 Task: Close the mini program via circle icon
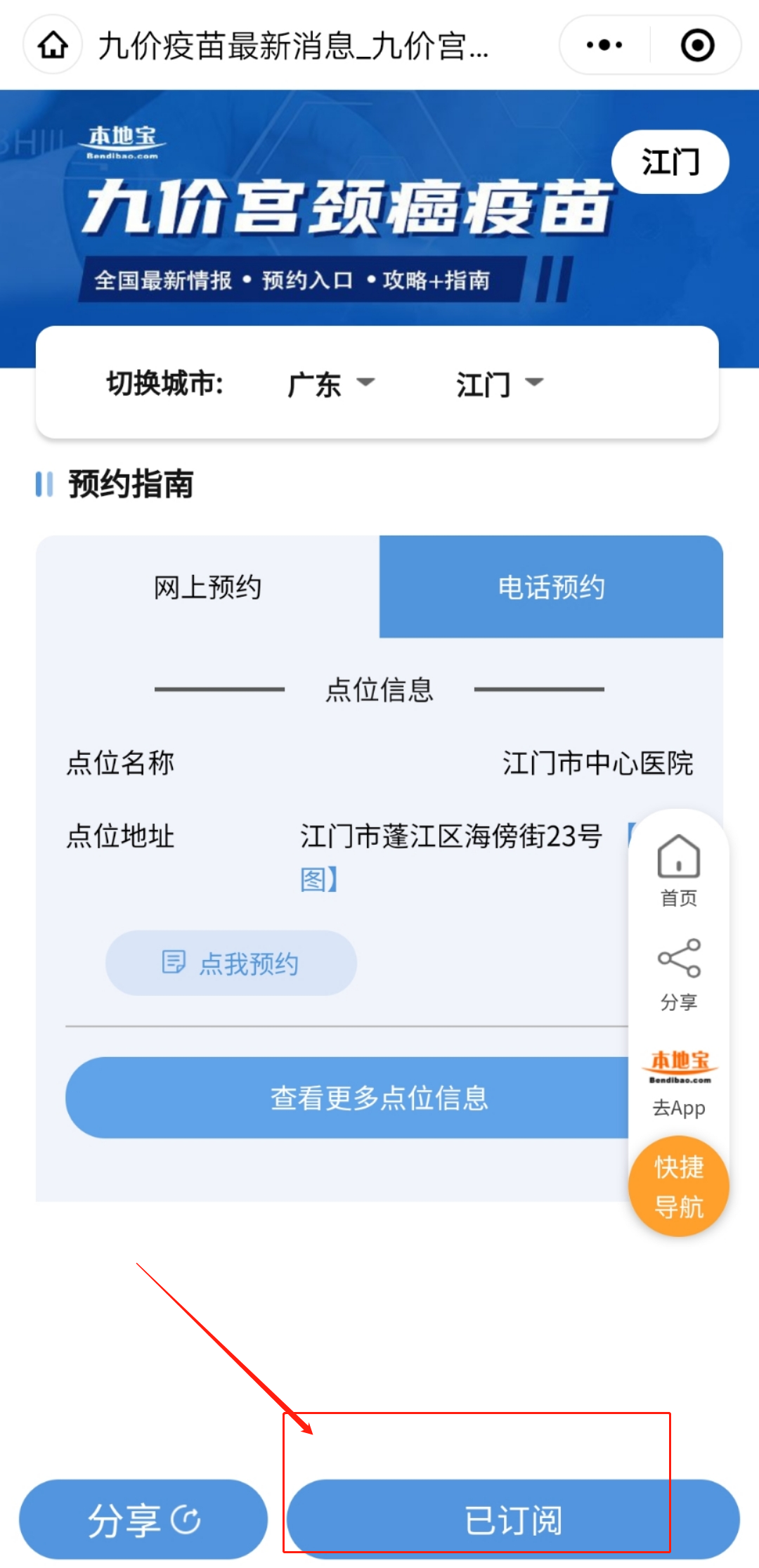697,46
